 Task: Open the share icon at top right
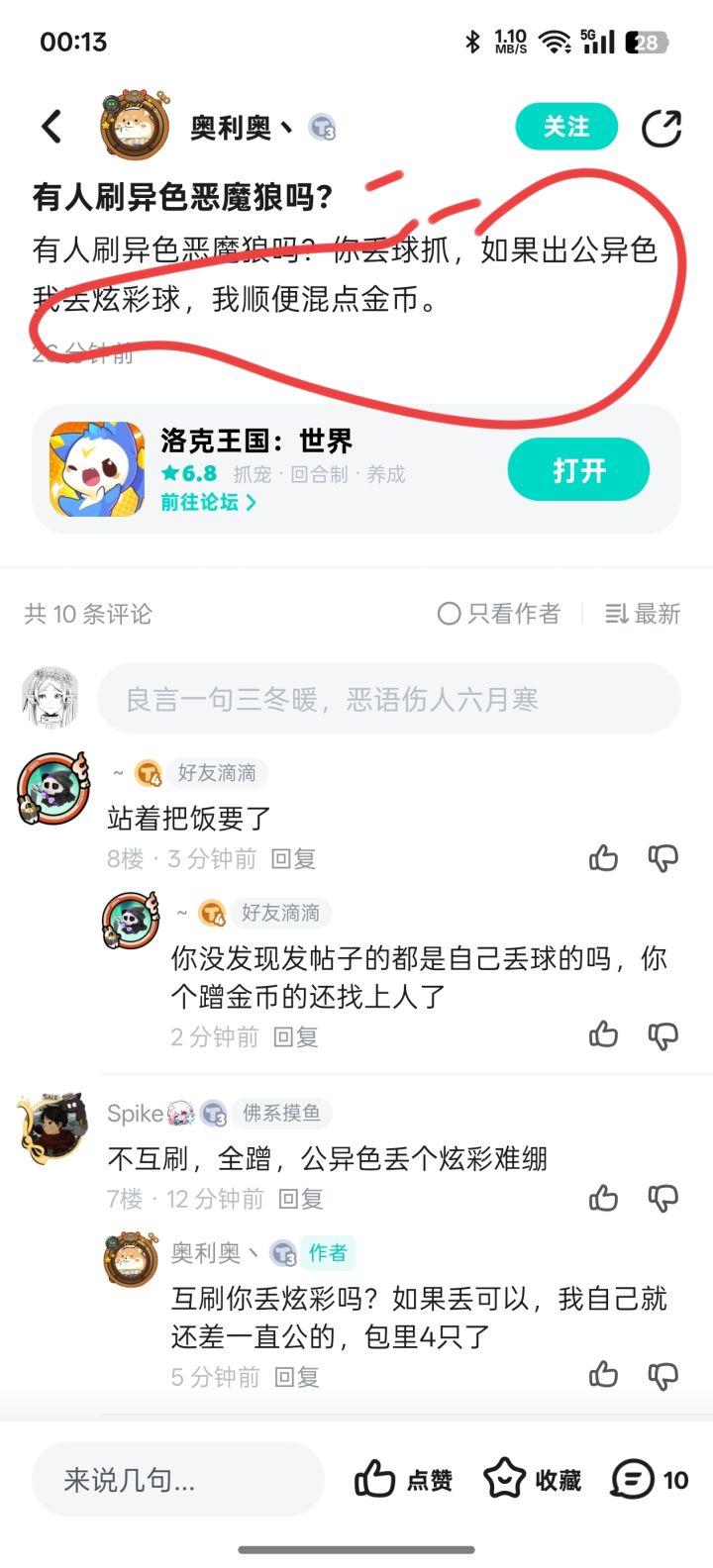click(661, 128)
